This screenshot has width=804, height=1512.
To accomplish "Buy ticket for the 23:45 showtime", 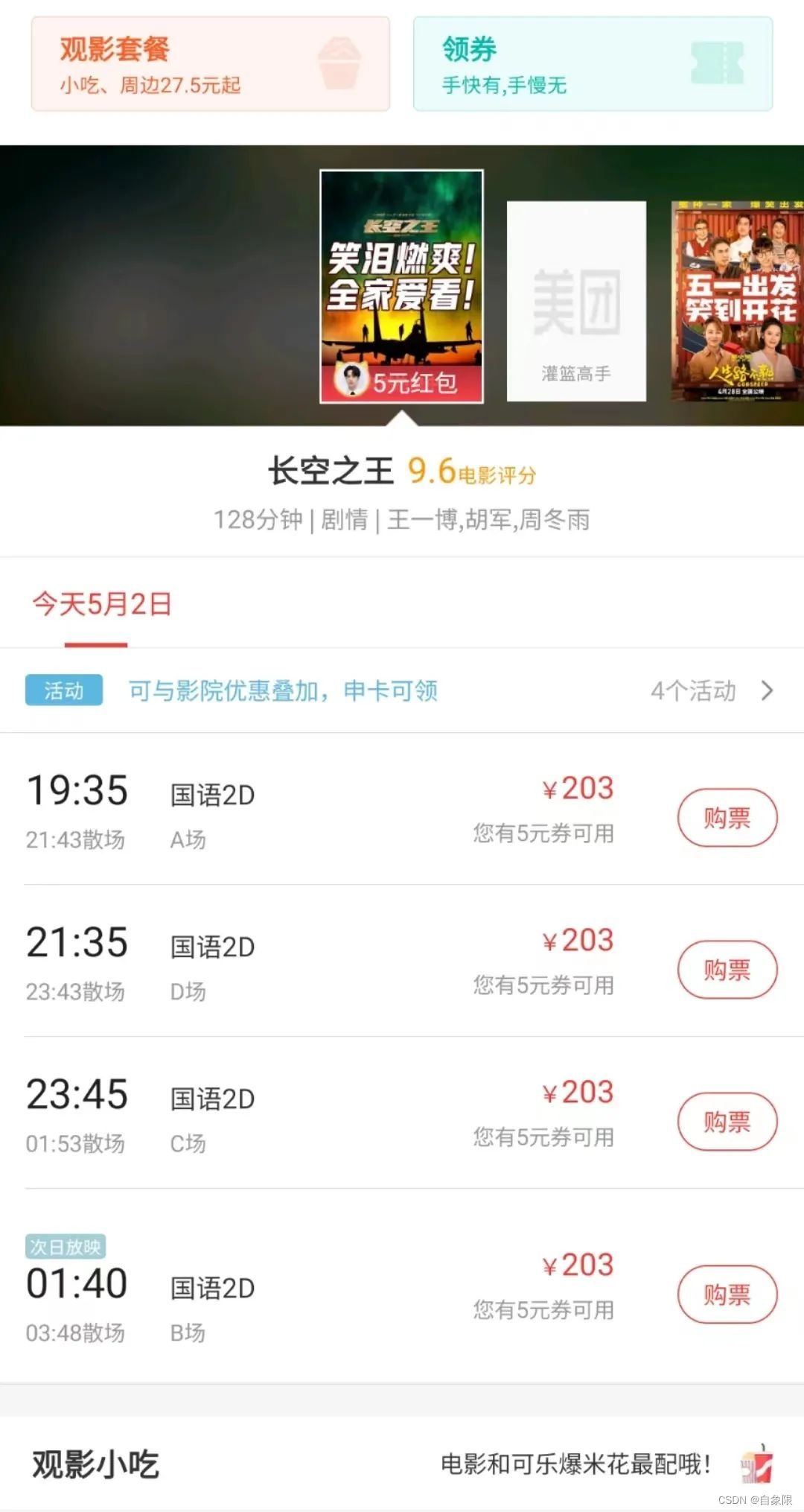I will coord(727,1122).
